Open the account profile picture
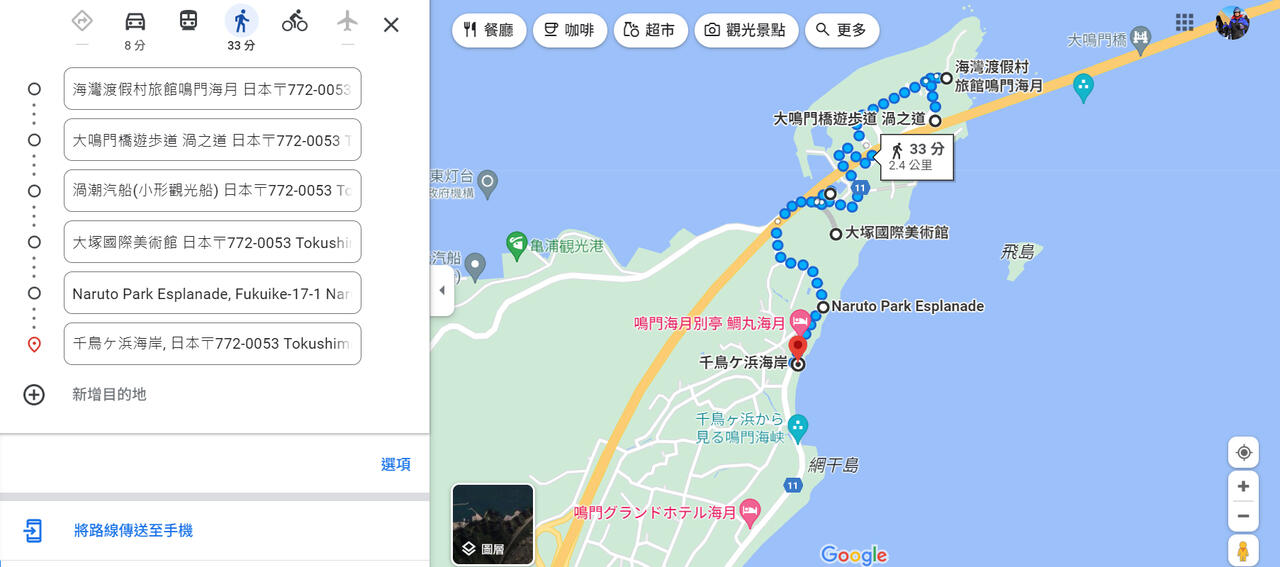The image size is (1280, 567). point(1232,22)
